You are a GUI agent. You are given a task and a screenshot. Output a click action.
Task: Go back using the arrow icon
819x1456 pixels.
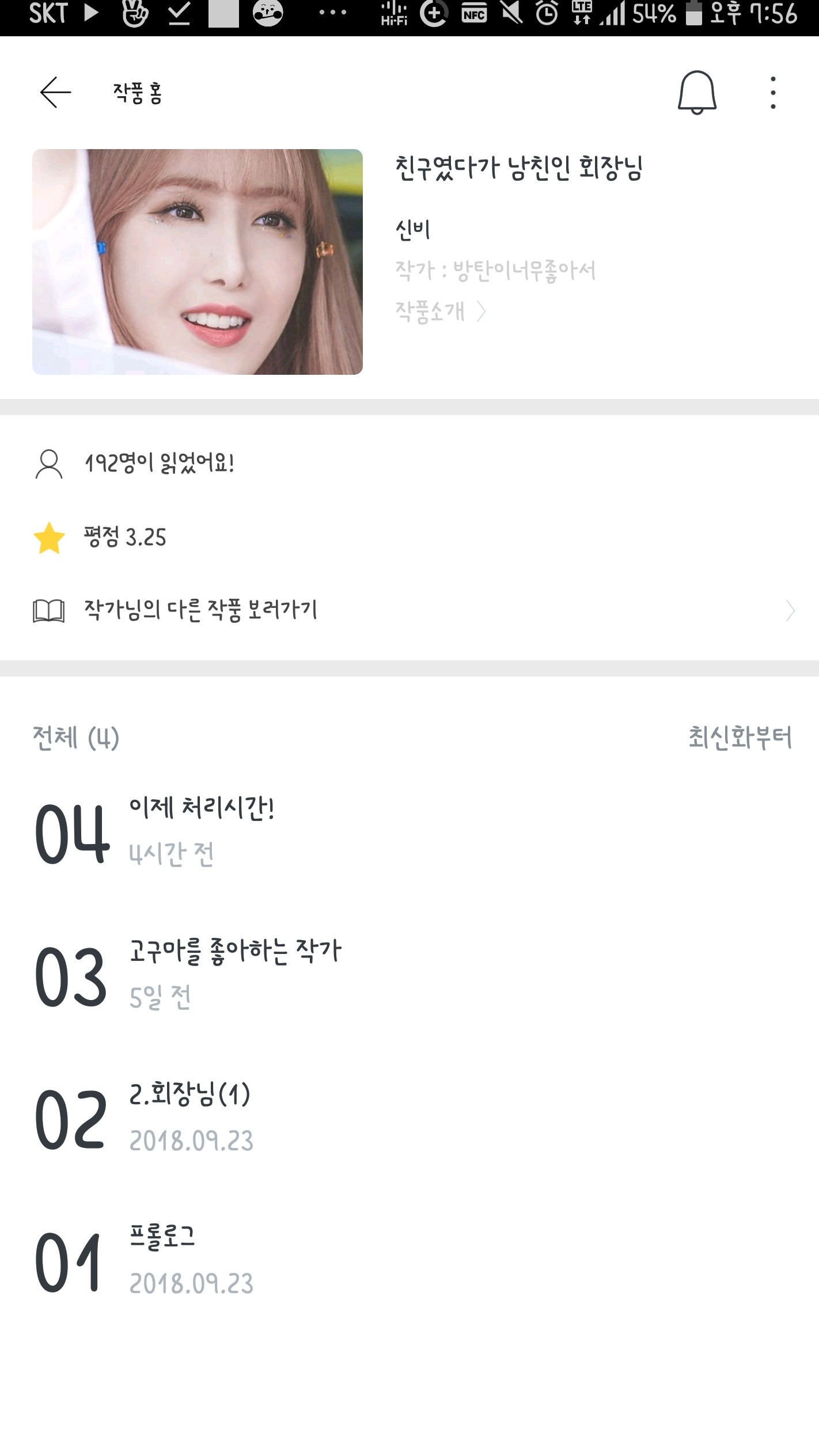[55, 92]
